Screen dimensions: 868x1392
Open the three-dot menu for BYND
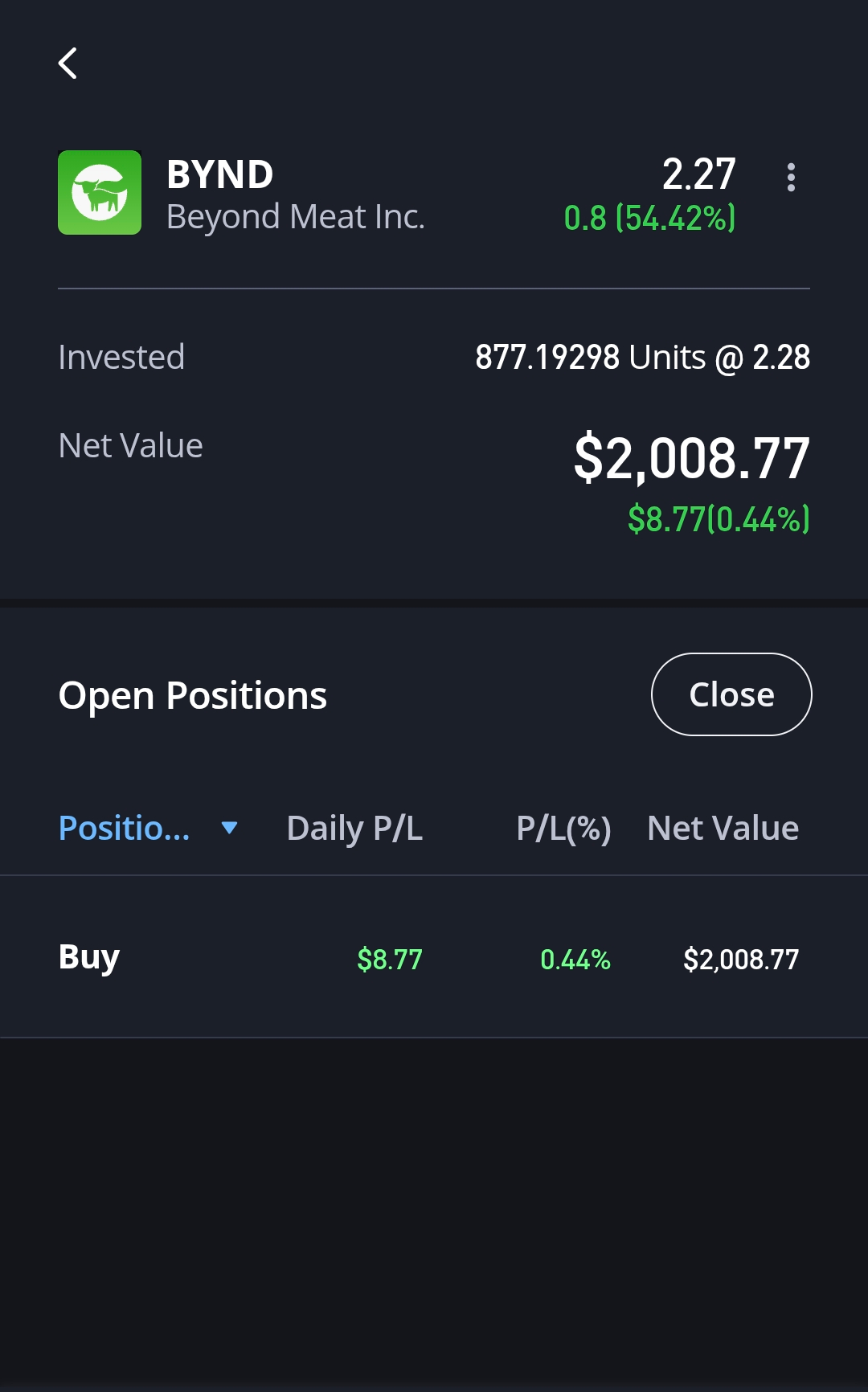pyautogui.click(x=791, y=178)
